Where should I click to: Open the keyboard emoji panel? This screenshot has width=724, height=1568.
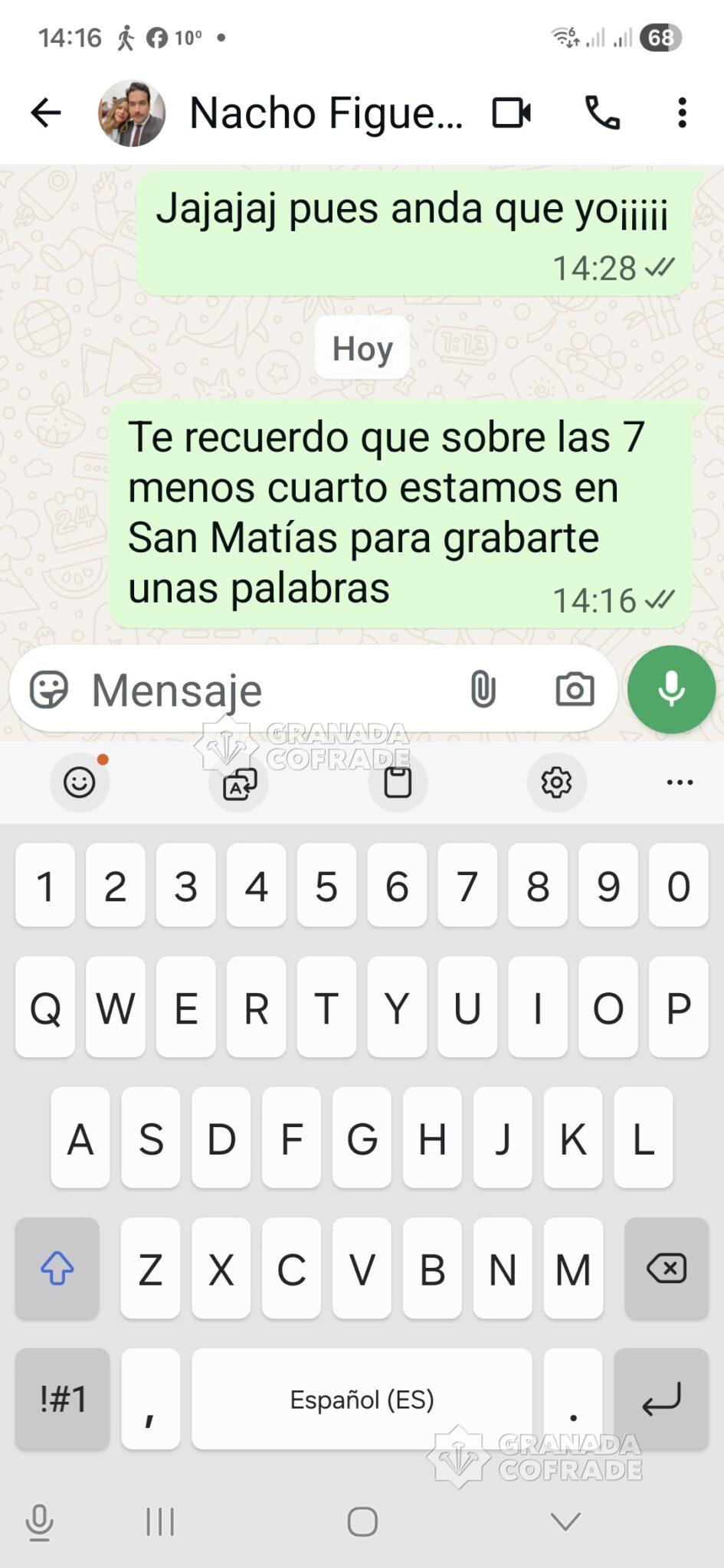(x=80, y=782)
